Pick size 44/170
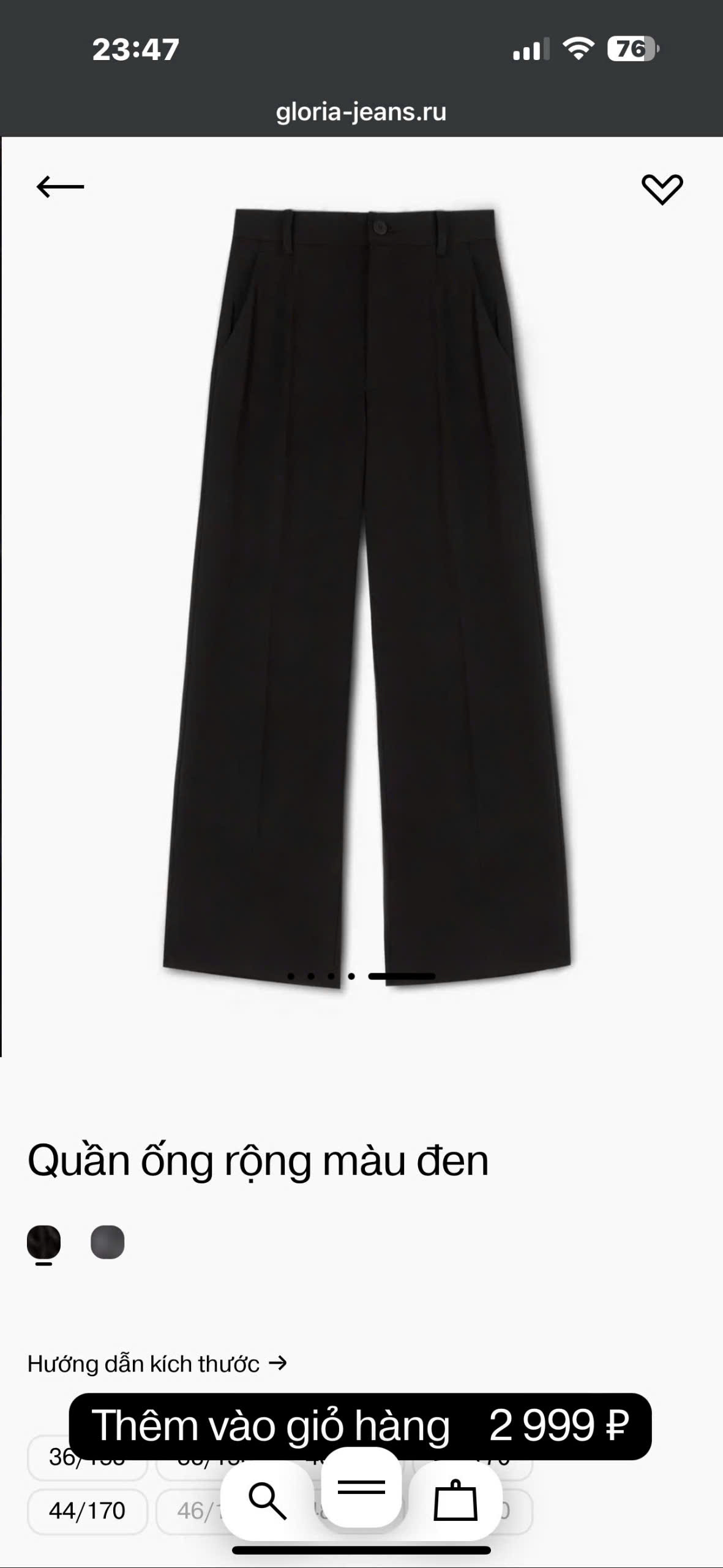 click(87, 1511)
